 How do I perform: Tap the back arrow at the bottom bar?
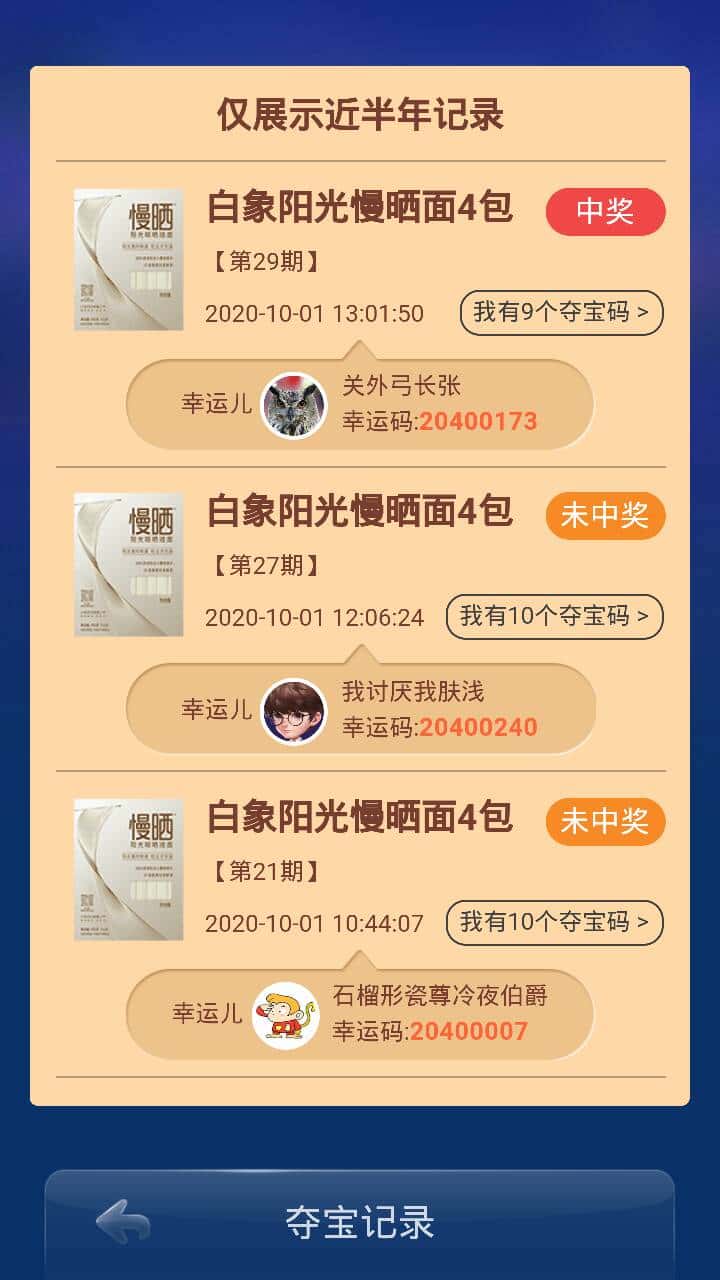pyautogui.click(x=118, y=1222)
